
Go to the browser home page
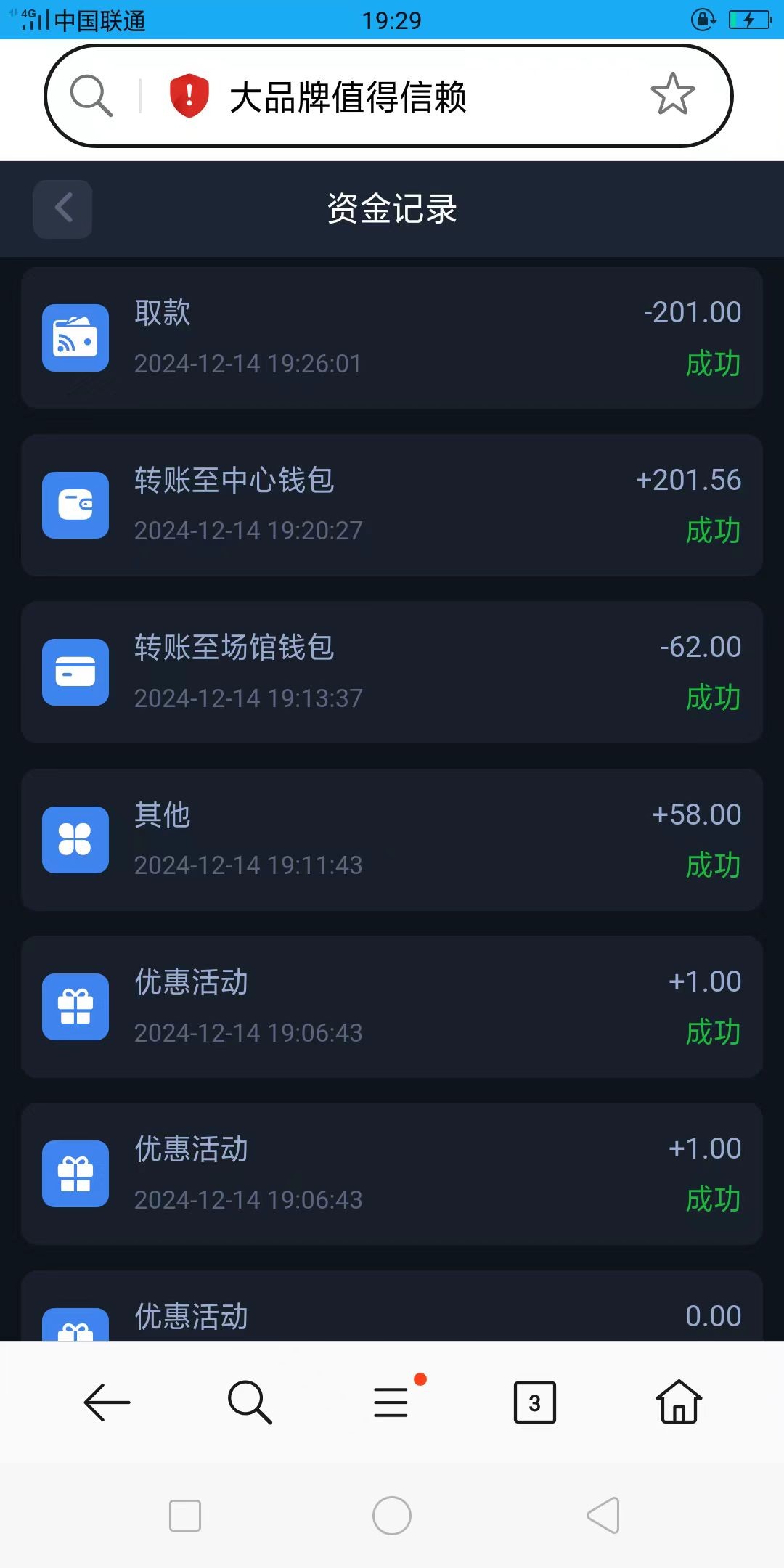pos(678,1402)
